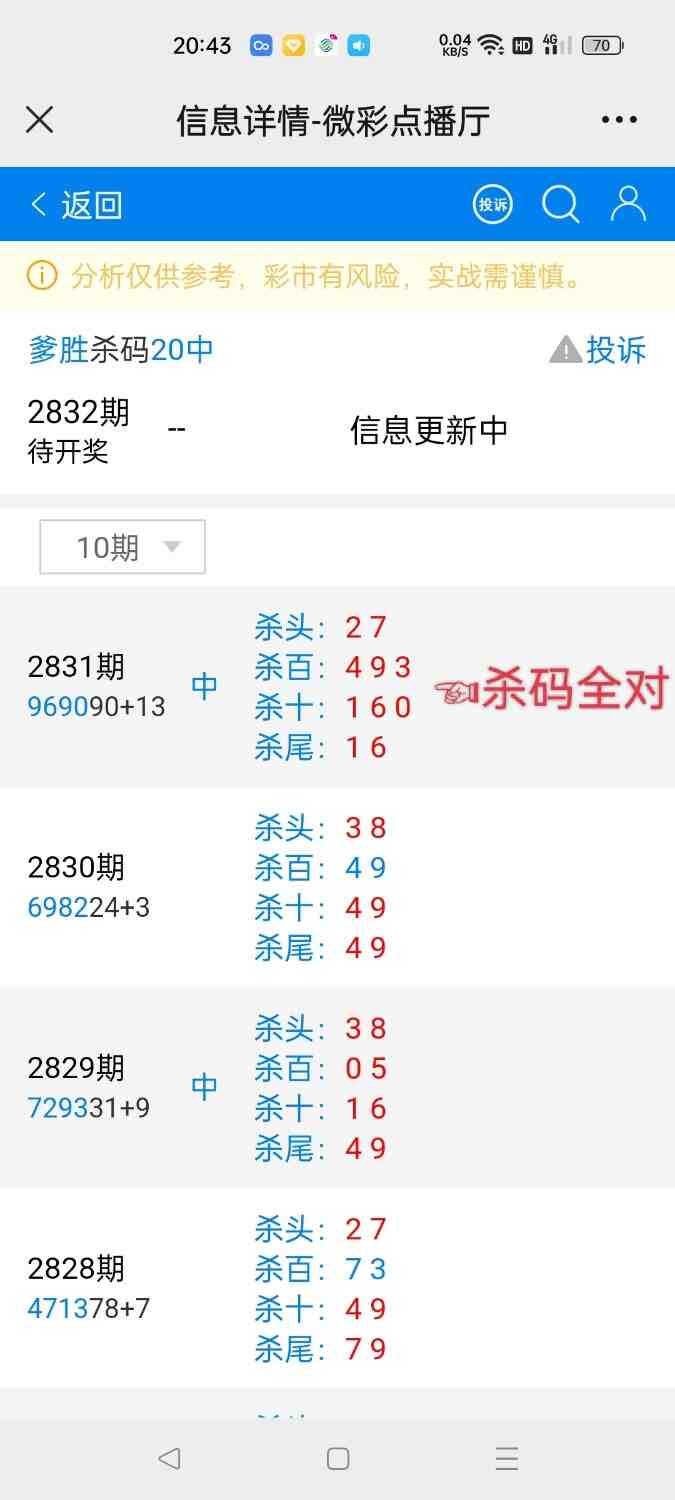Open the user profile icon

coord(628,204)
